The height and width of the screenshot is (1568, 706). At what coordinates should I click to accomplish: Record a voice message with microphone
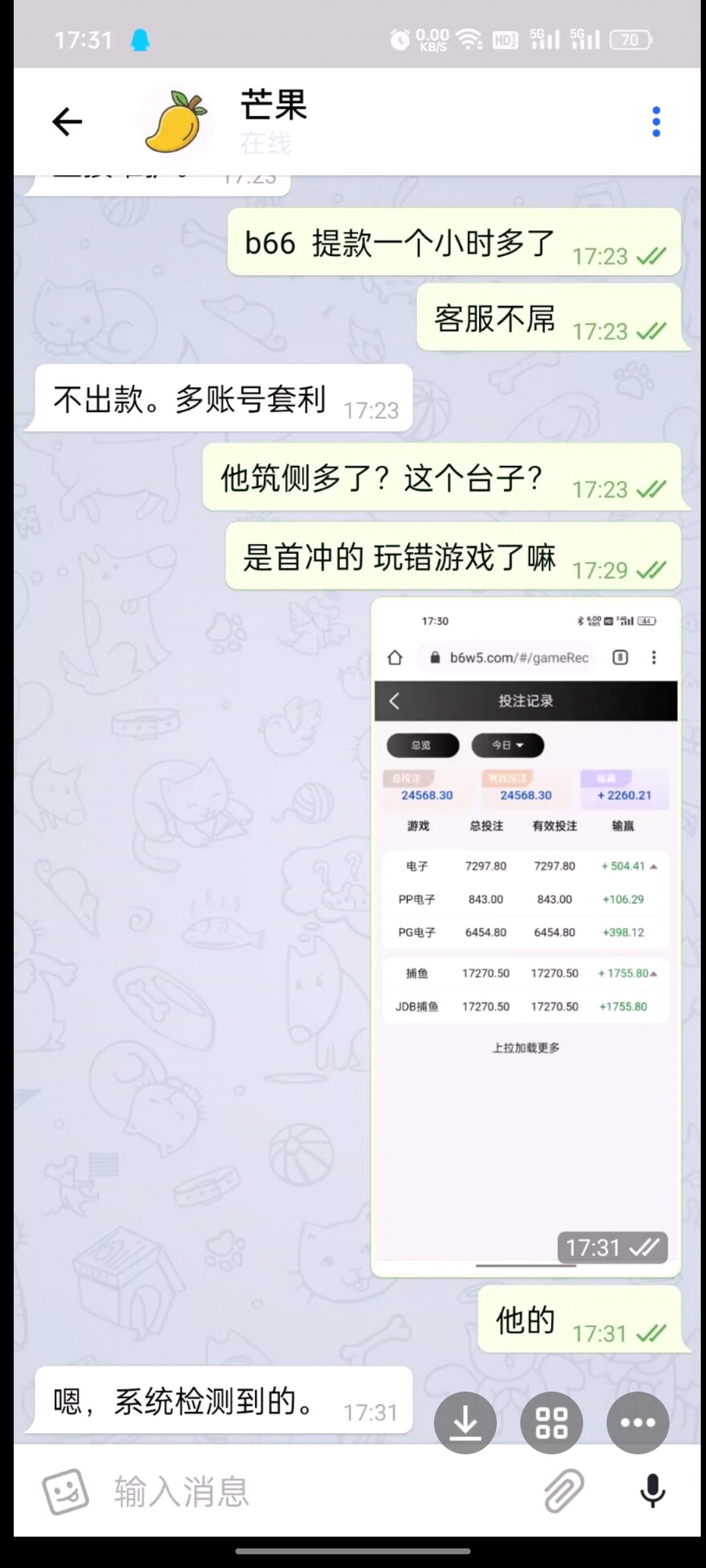pyautogui.click(x=652, y=1492)
